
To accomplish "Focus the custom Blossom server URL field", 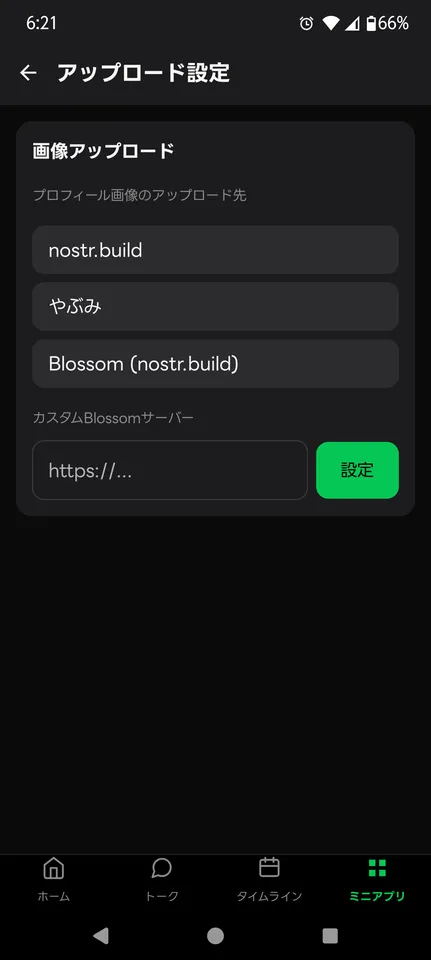I will tap(170, 470).
